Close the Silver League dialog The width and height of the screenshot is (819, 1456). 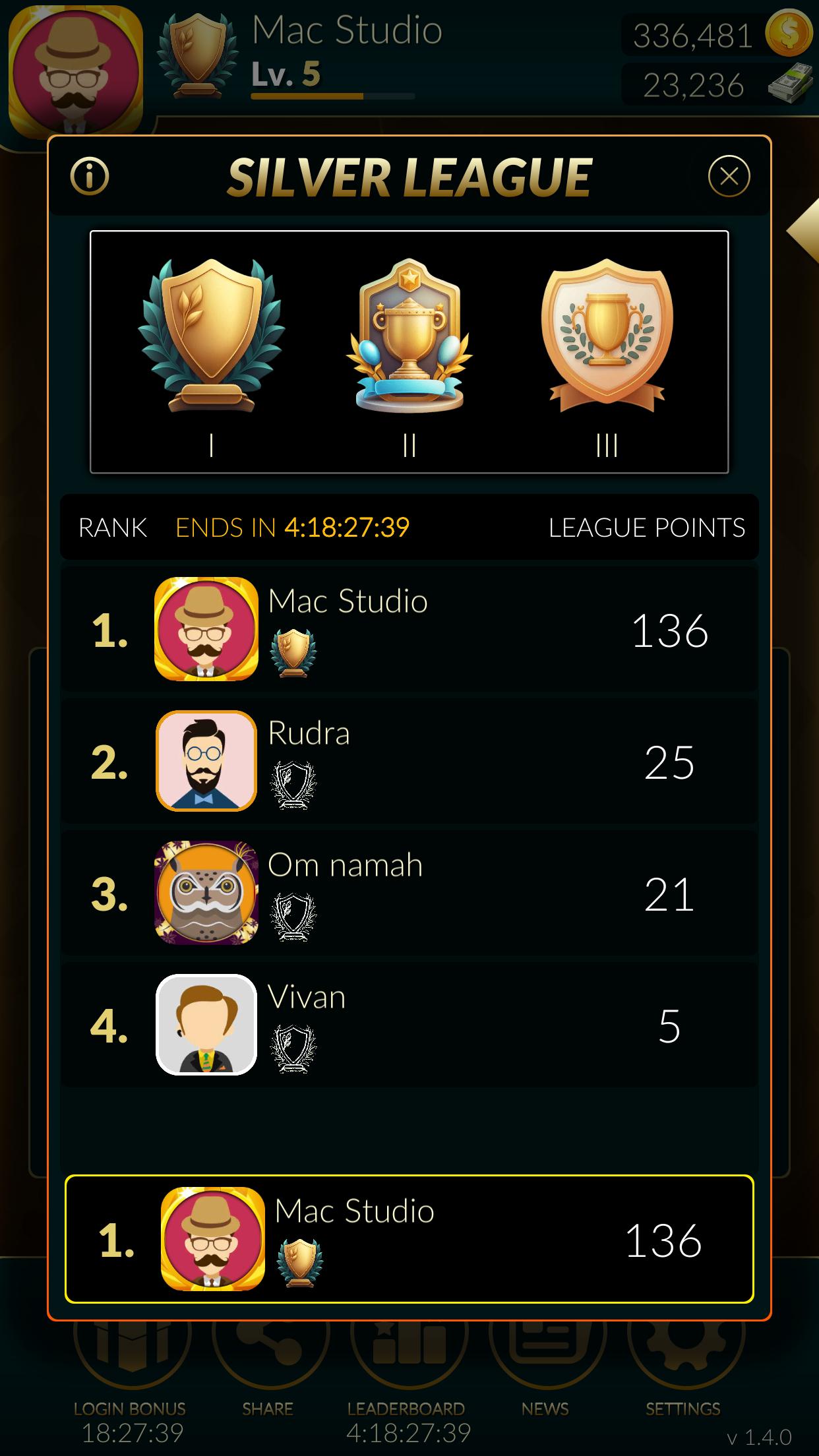(729, 176)
